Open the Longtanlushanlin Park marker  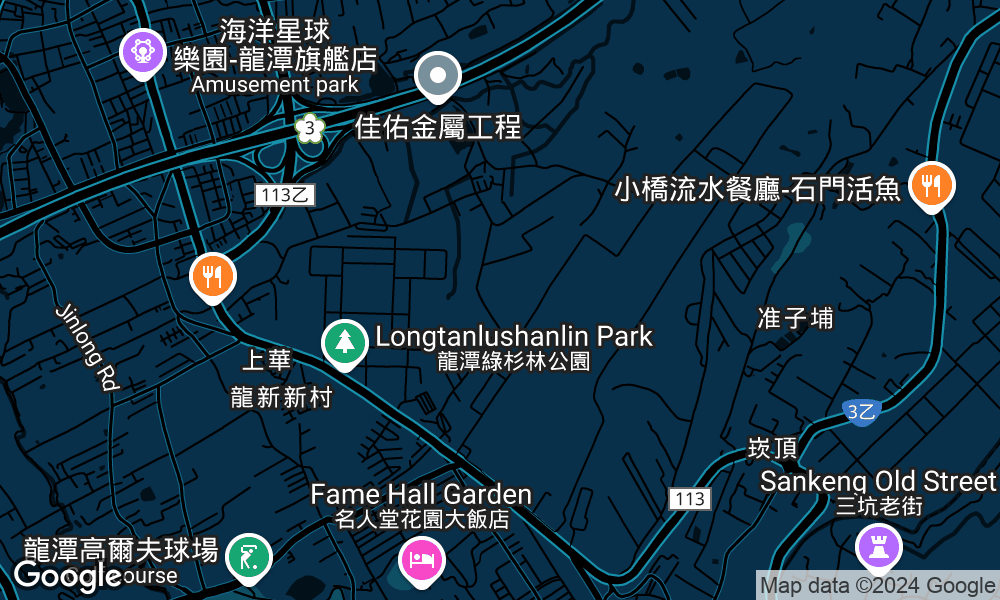pyautogui.click(x=344, y=342)
